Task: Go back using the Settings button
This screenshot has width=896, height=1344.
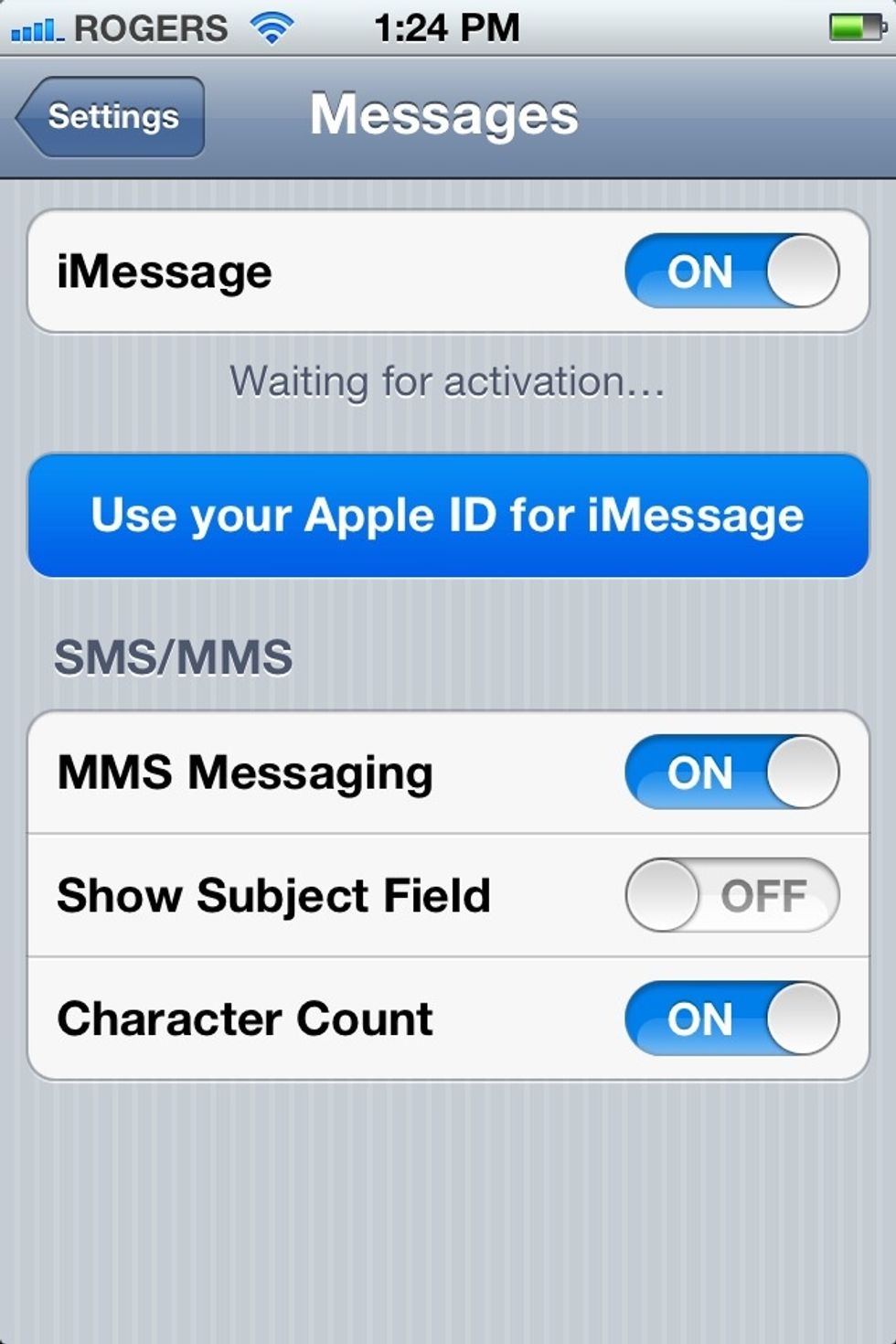Action: (110, 117)
